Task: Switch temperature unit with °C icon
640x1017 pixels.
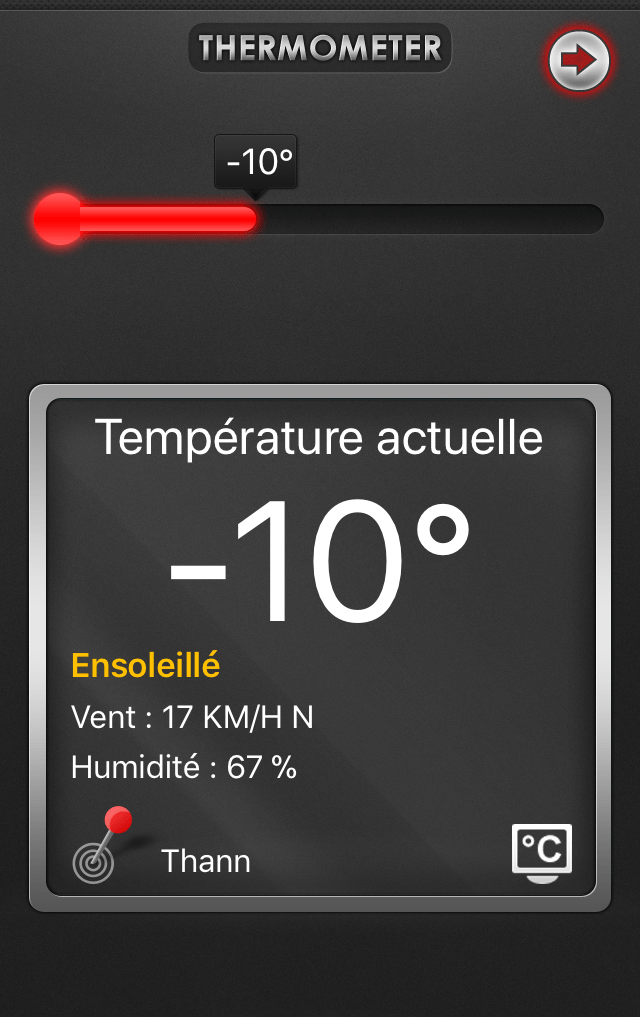Action: tap(541, 852)
